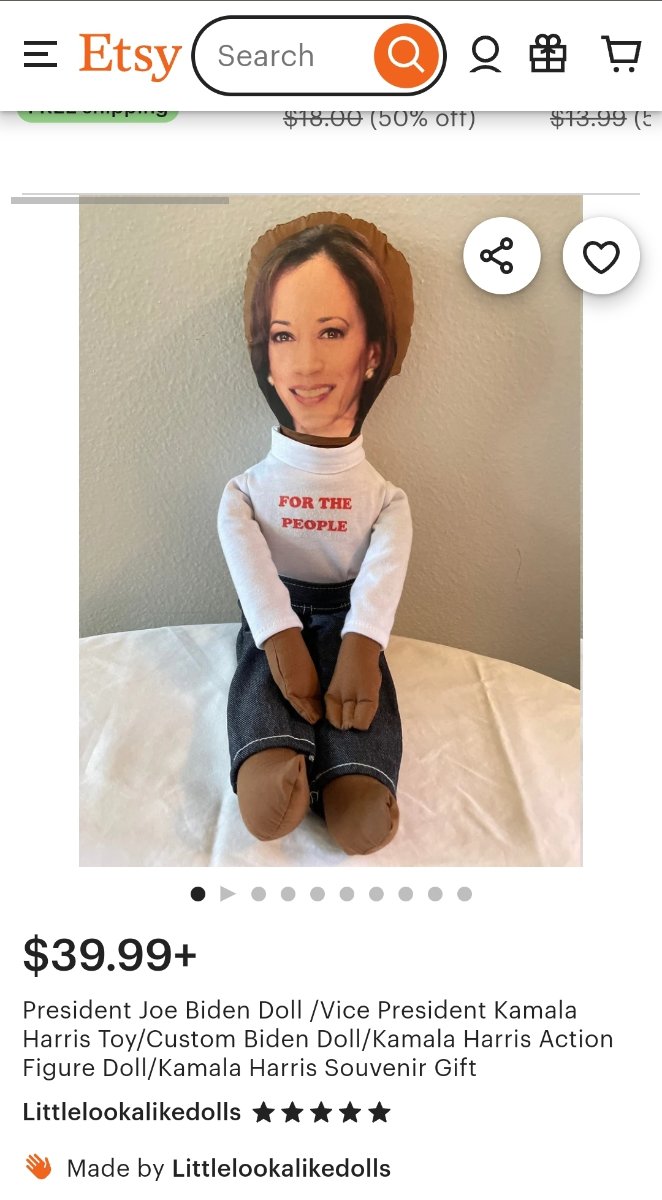662x1200 pixels.
Task: Open Littlelookalikedolls shop name with star rating
Action: pos(132,1112)
